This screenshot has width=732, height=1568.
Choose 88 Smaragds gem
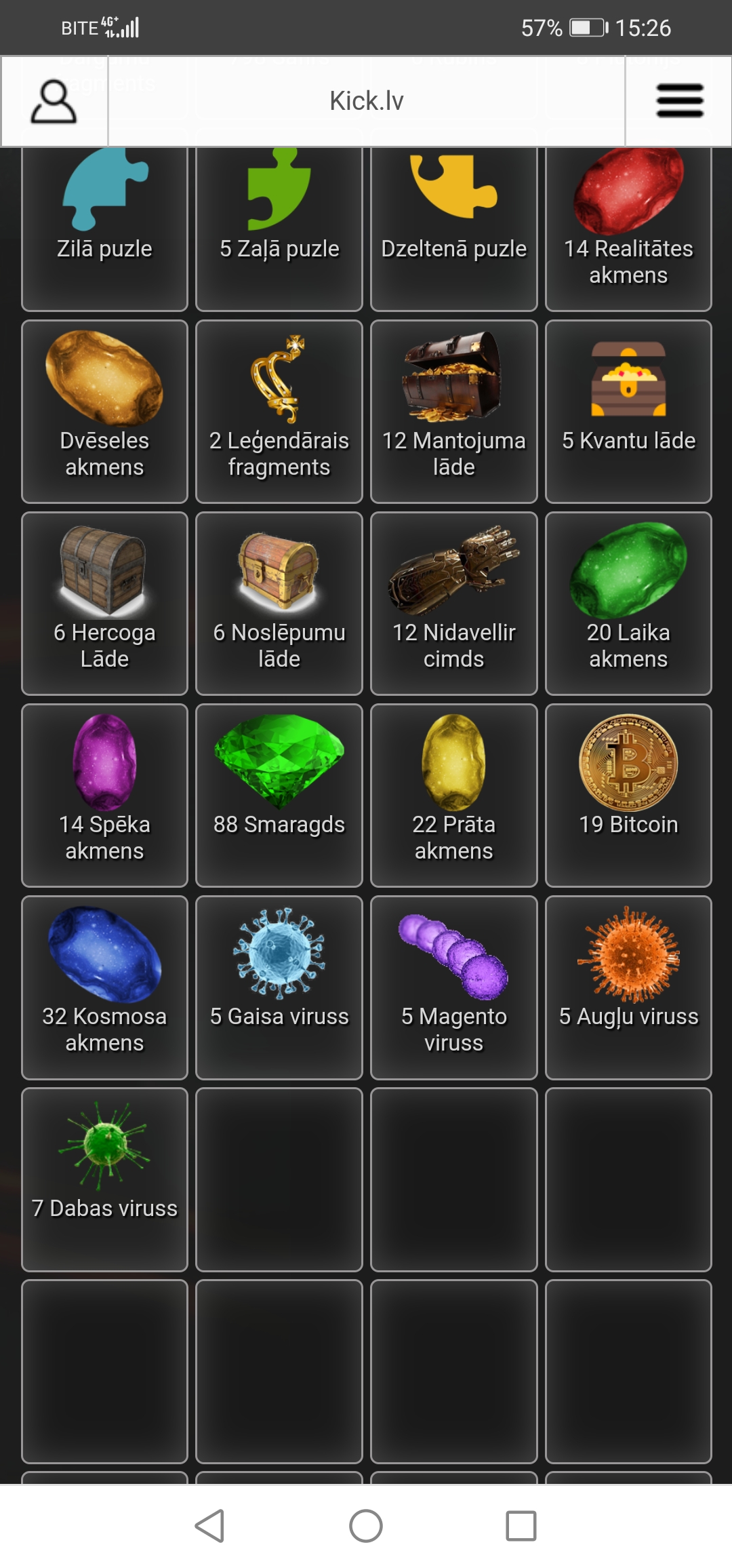click(x=279, y=795)
